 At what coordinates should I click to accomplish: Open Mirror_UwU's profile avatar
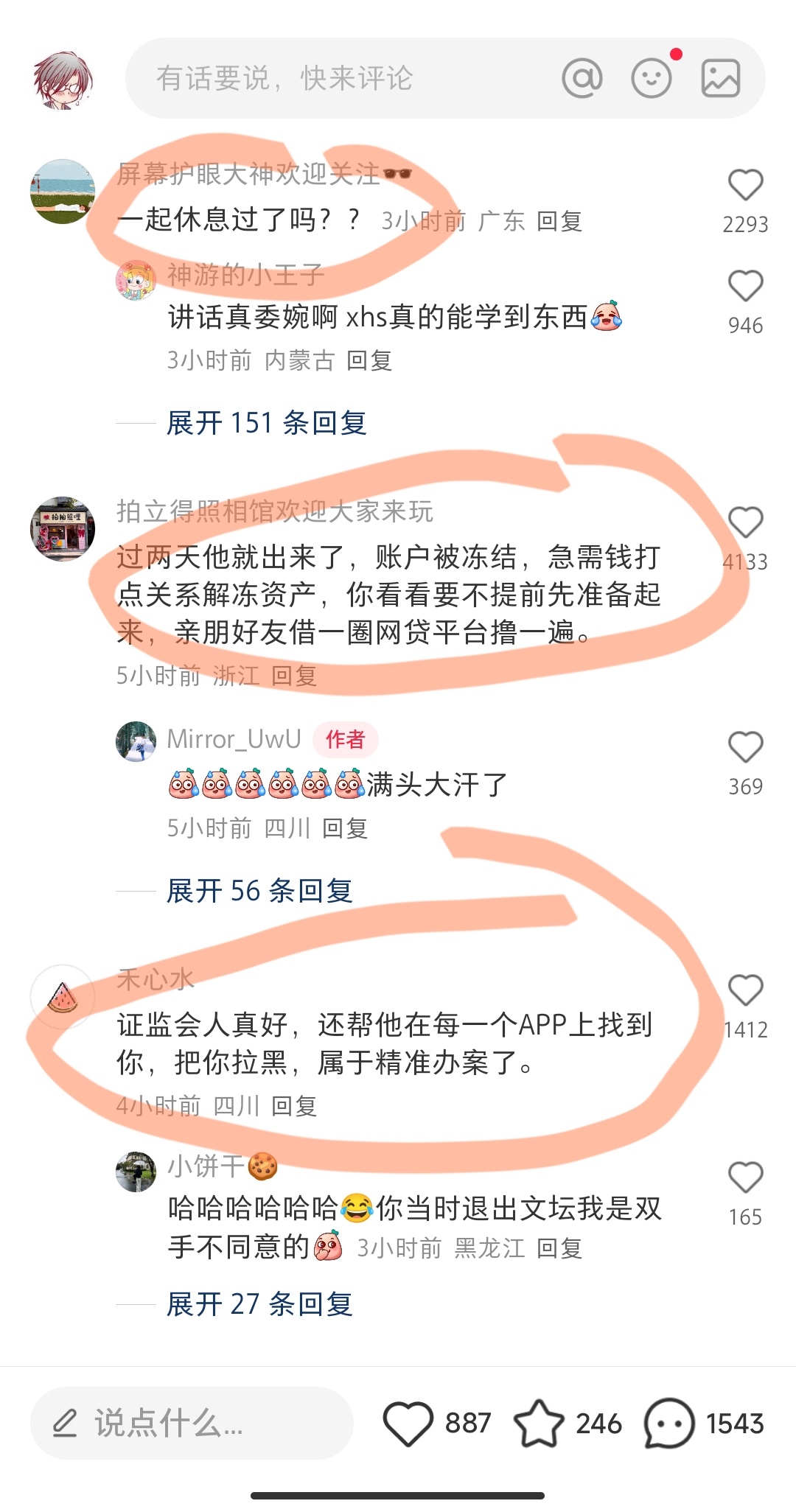pos(136,741)
